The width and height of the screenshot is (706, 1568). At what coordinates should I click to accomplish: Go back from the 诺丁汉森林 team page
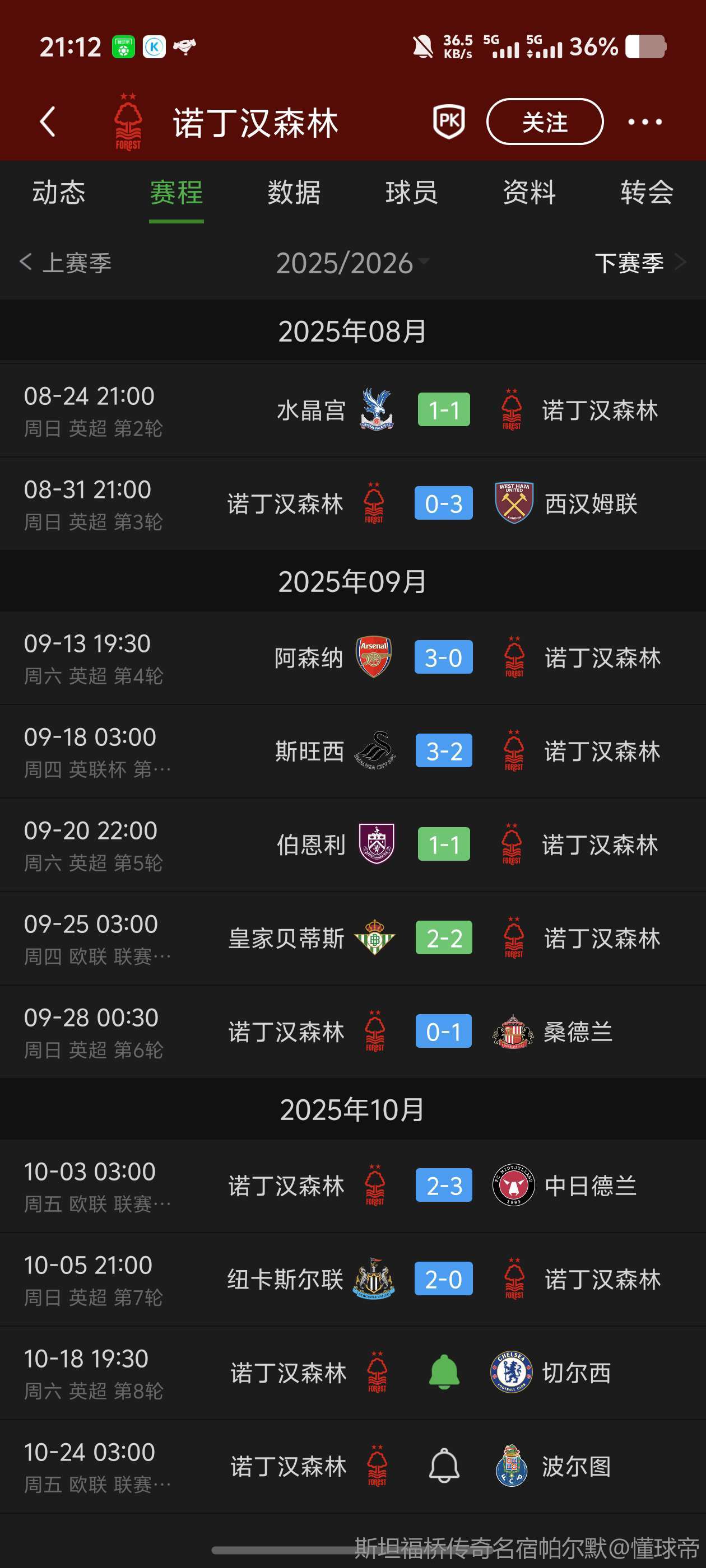click(x=48, y=122)
